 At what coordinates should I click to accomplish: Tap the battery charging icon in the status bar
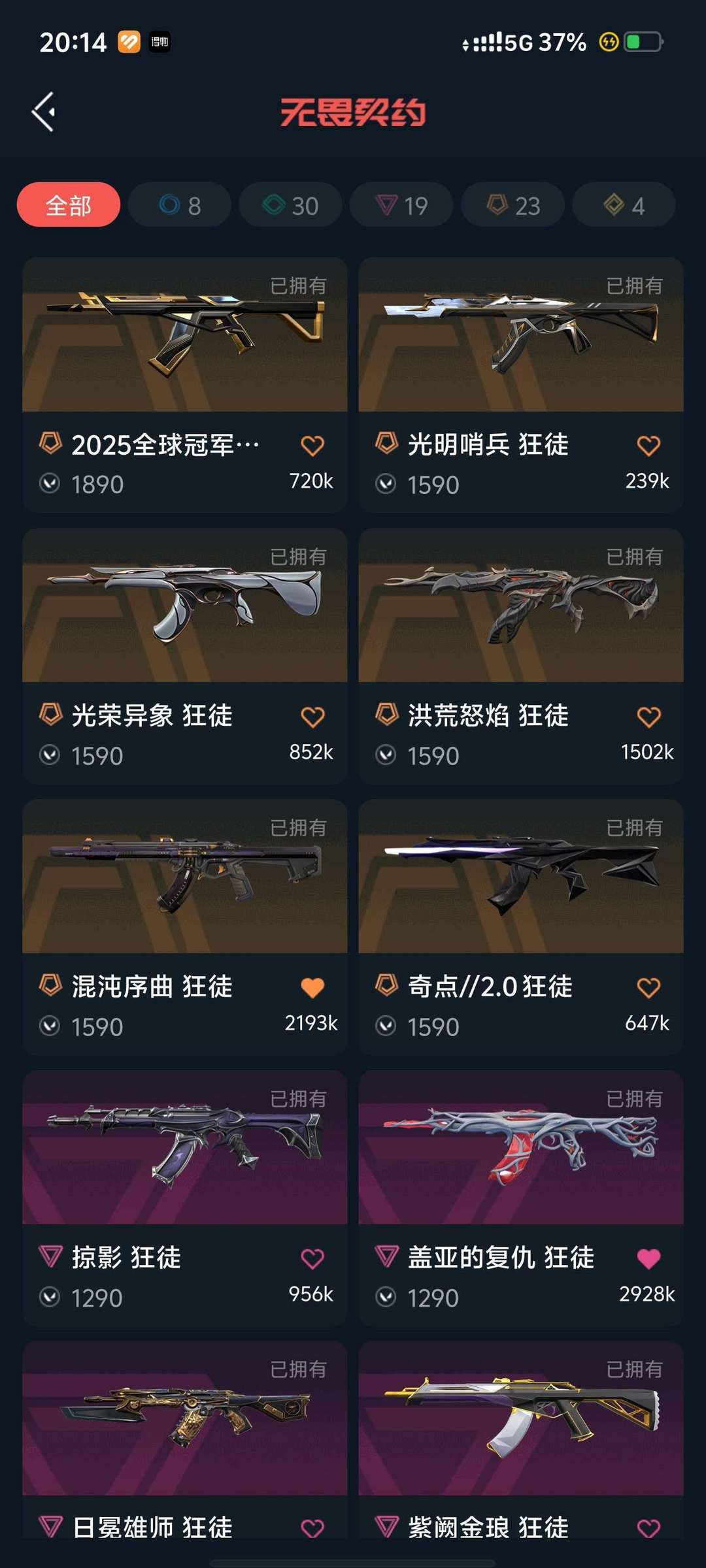609,41
